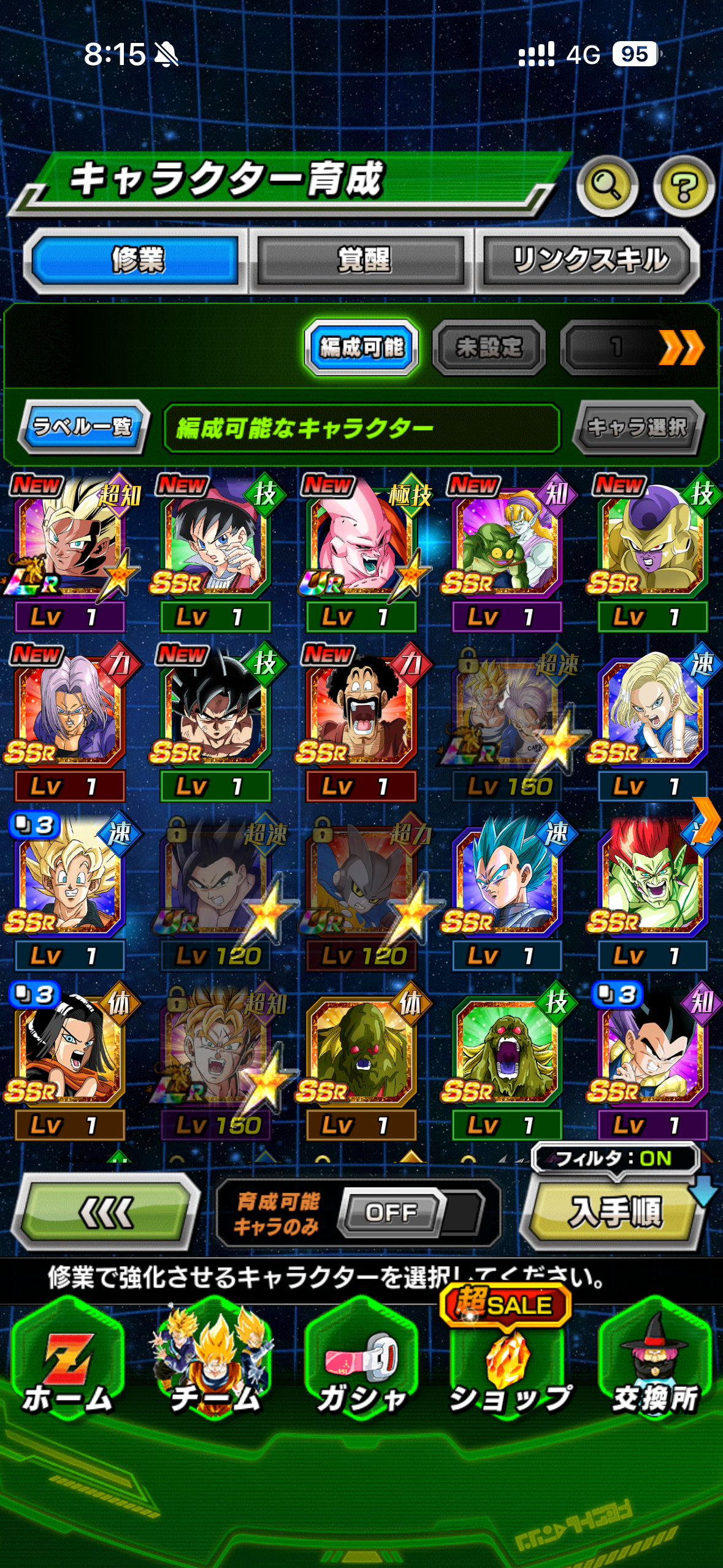Tap the green back arrows button
This screenshot has width=723, height=1568.
coord(107,1212)
